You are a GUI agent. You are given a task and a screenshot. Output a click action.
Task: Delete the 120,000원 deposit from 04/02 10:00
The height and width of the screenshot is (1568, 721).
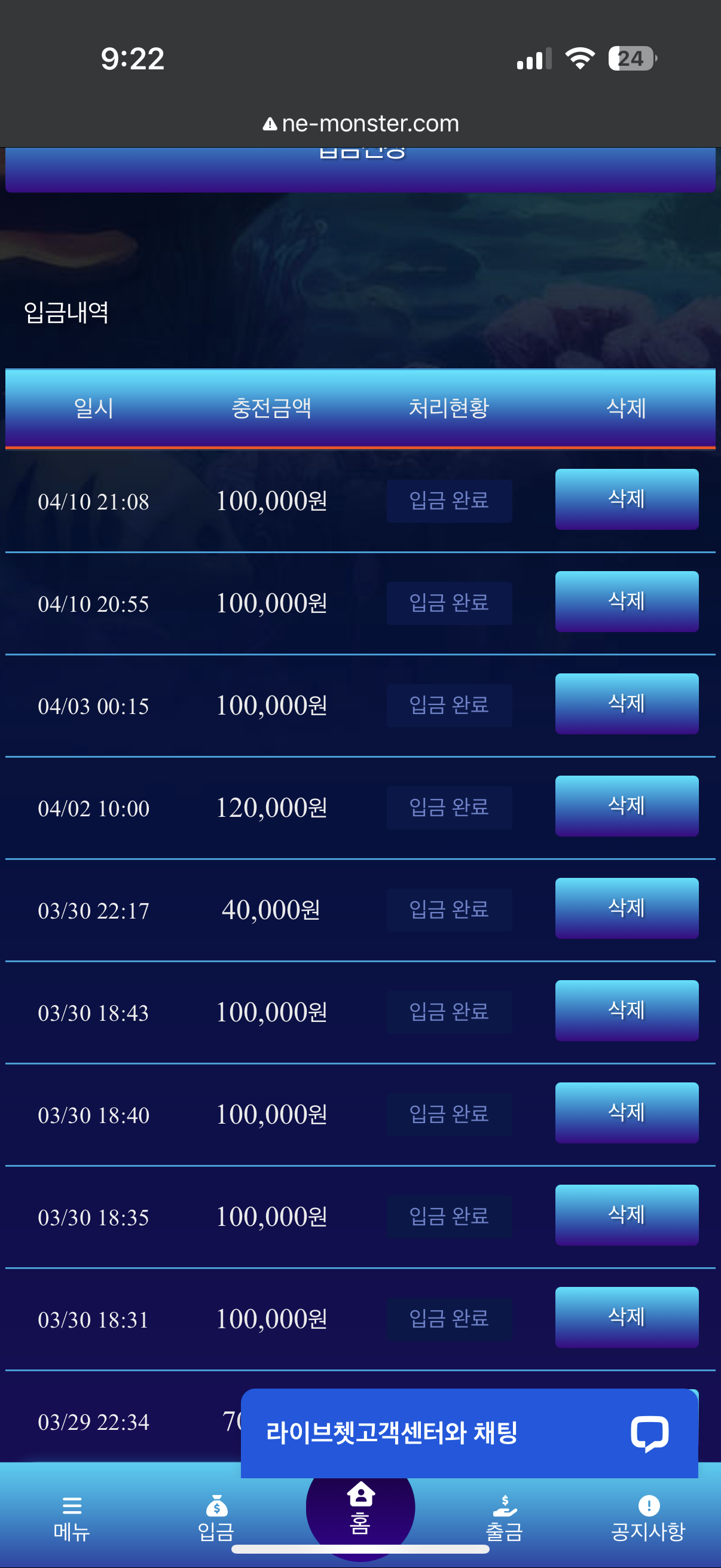coord(626,806)
